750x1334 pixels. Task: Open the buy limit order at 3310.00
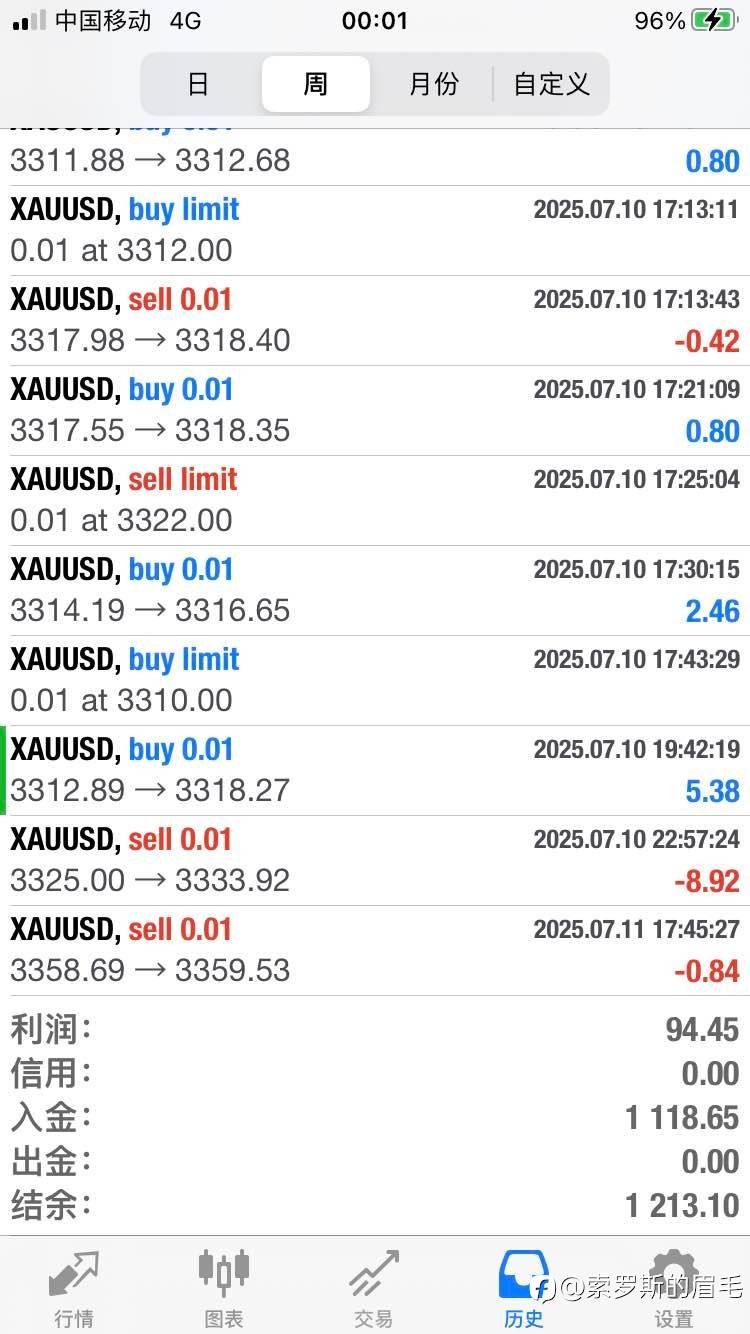click(375, 681)
